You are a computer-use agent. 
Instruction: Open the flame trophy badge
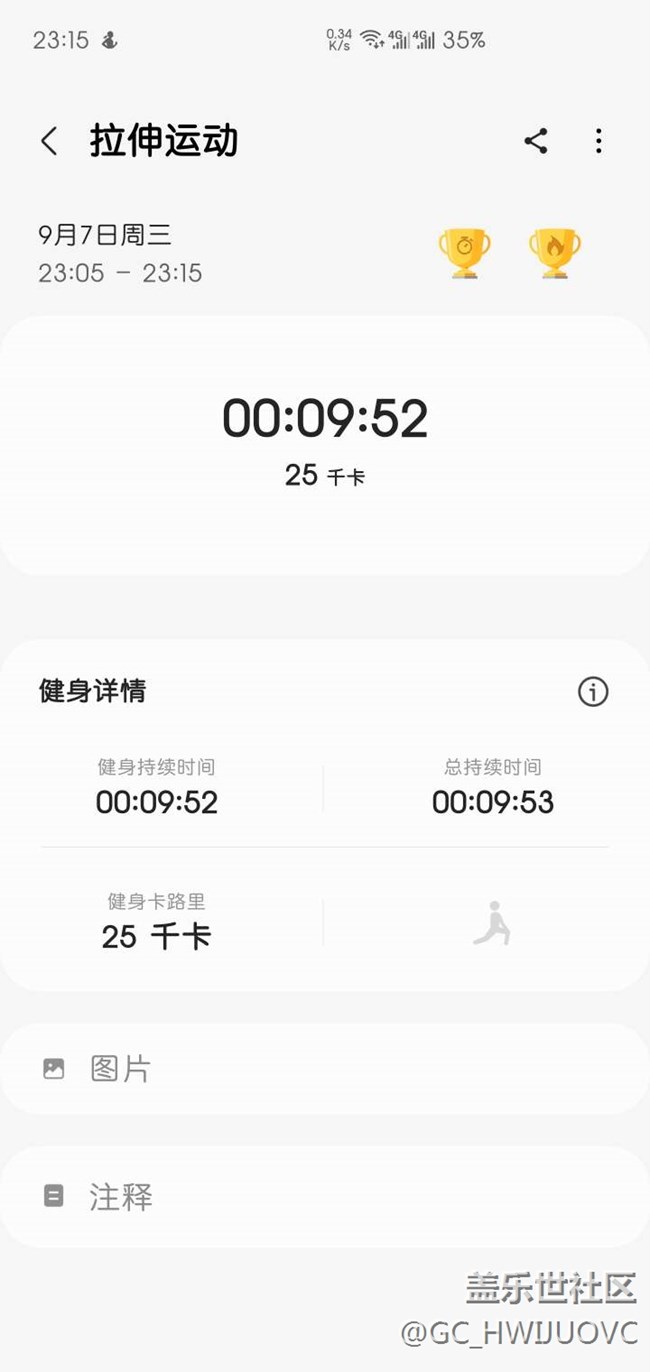[555, 253]
